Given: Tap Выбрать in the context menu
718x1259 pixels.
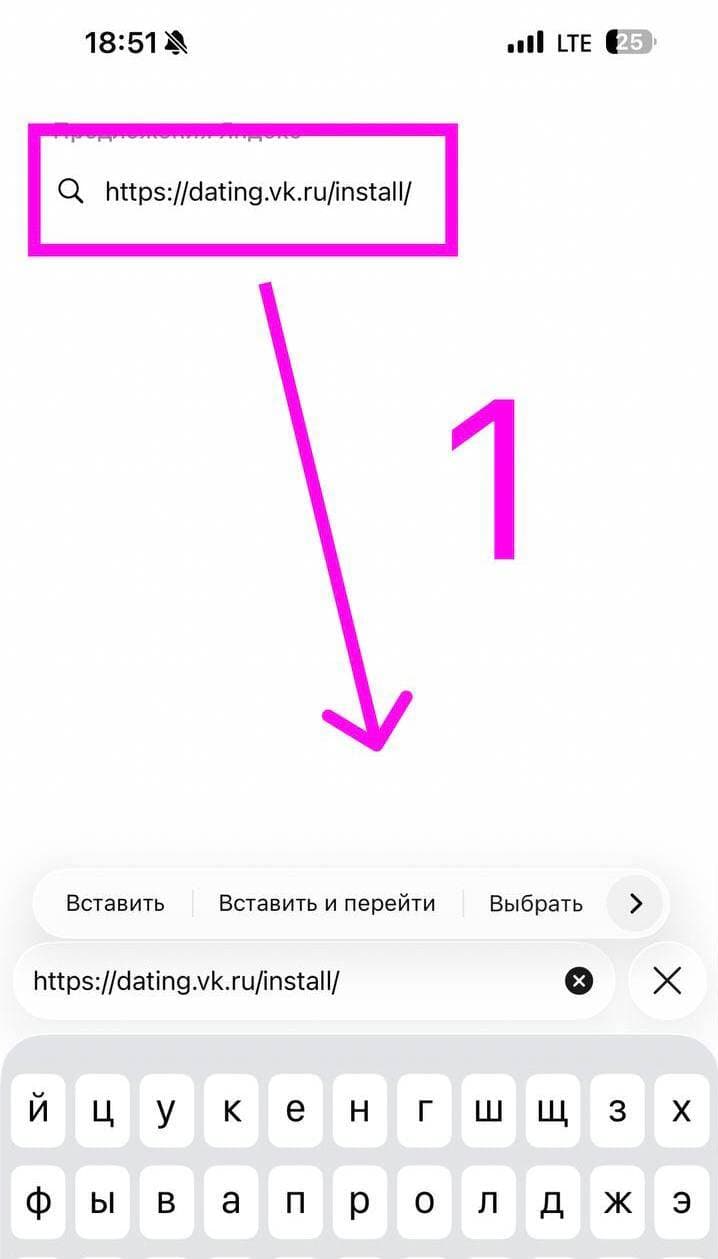Looking at the screenshot, I should click(535, 903).
